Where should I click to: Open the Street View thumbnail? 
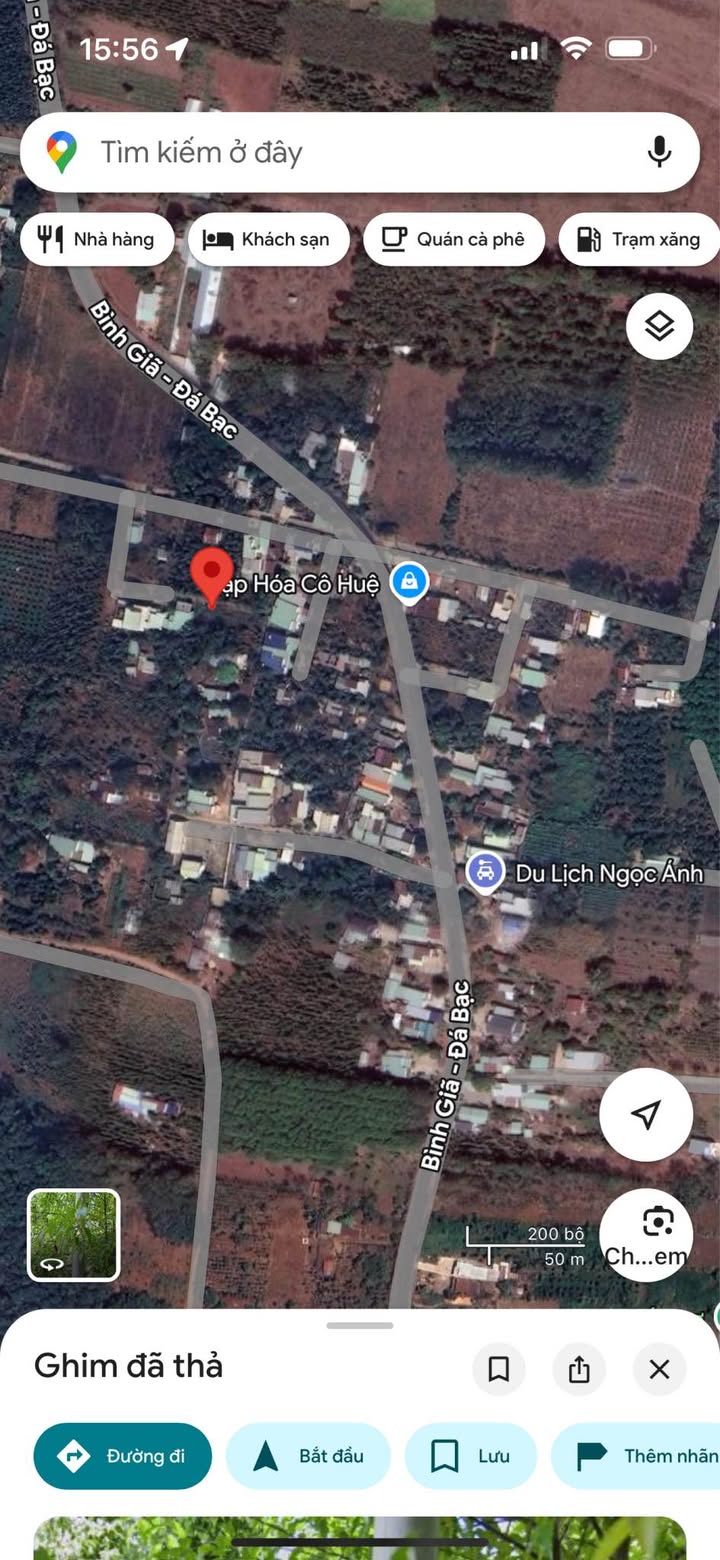(x=73, y=1235)
